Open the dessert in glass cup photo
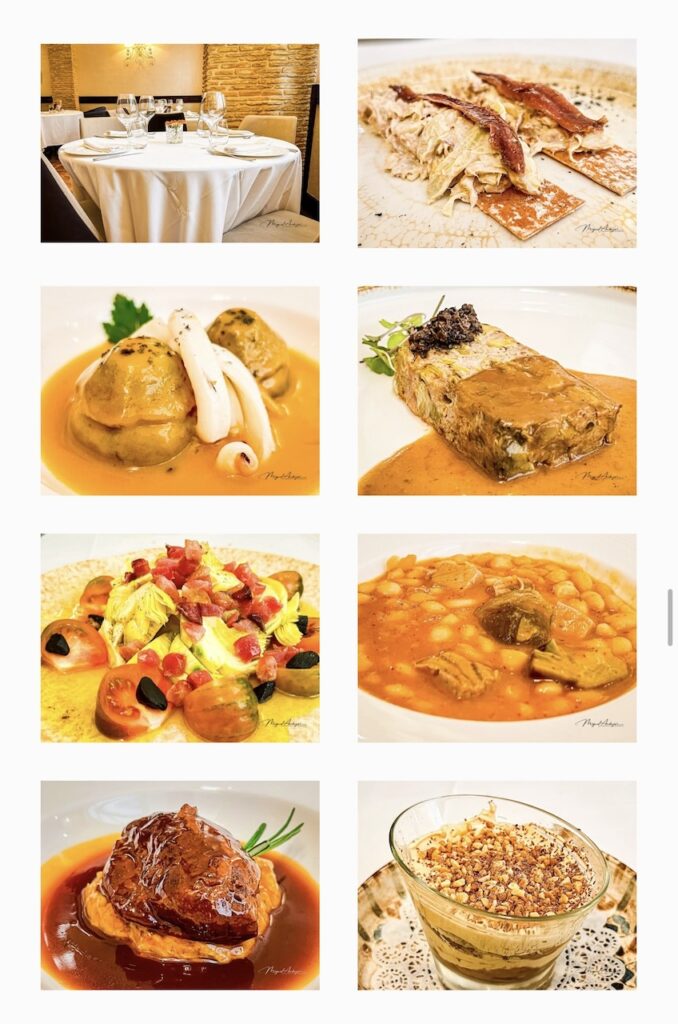The image size is (678, 1024). [x=497, y=885]
